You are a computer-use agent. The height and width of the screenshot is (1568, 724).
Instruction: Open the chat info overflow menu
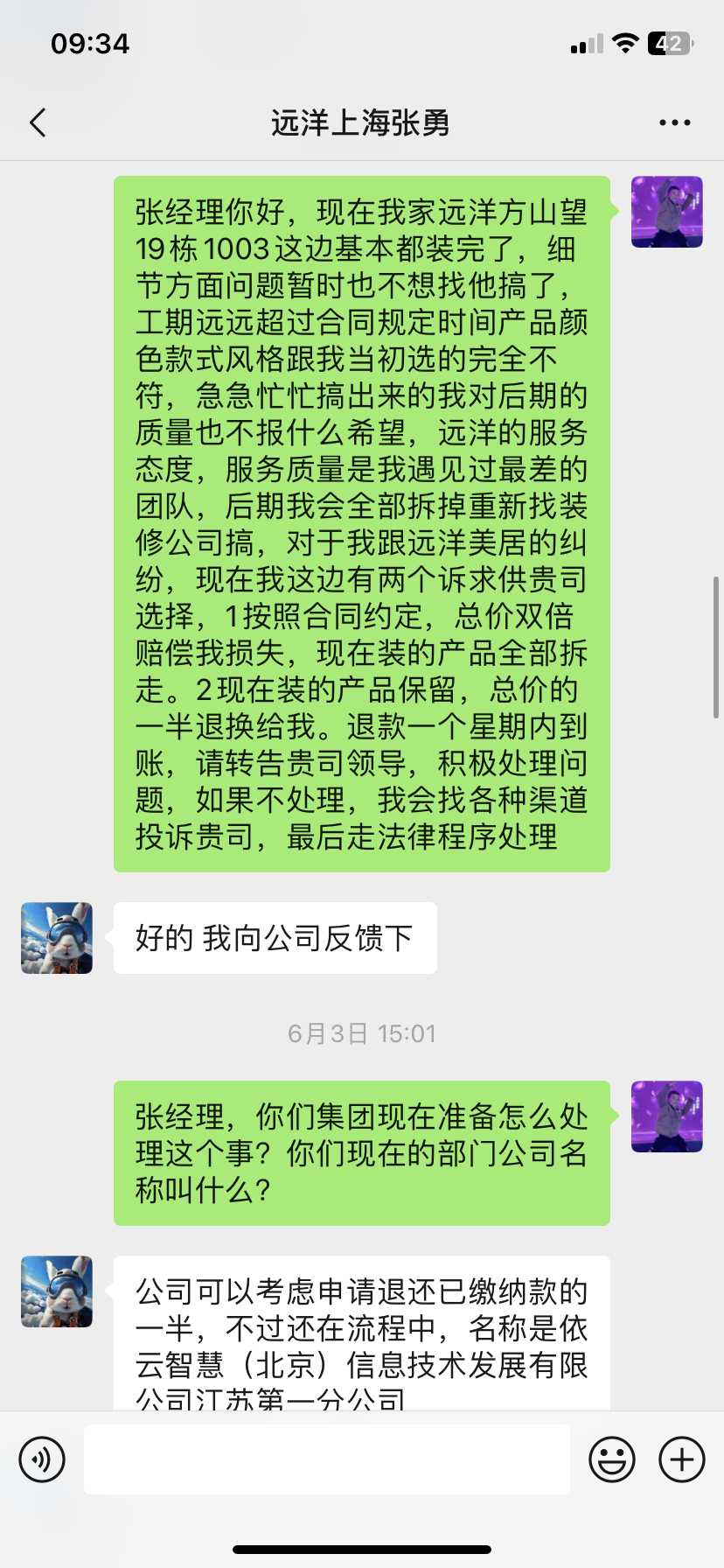pos(674,123)
